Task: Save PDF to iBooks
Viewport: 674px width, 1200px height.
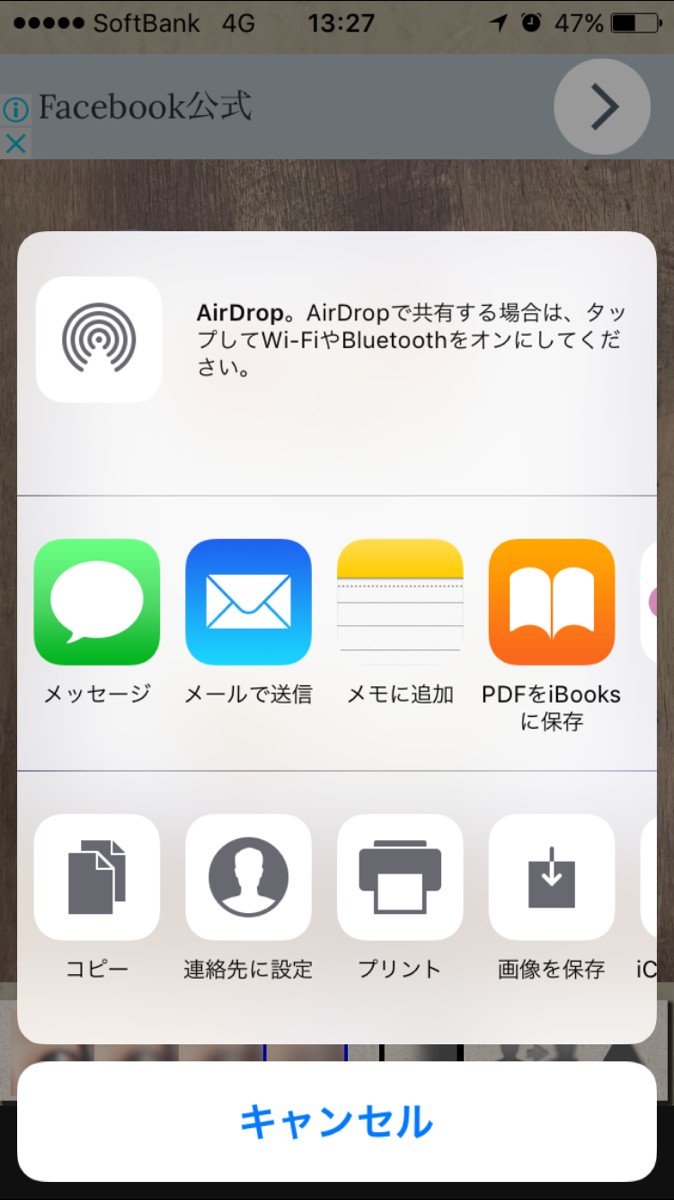Action: coord(551,602)
